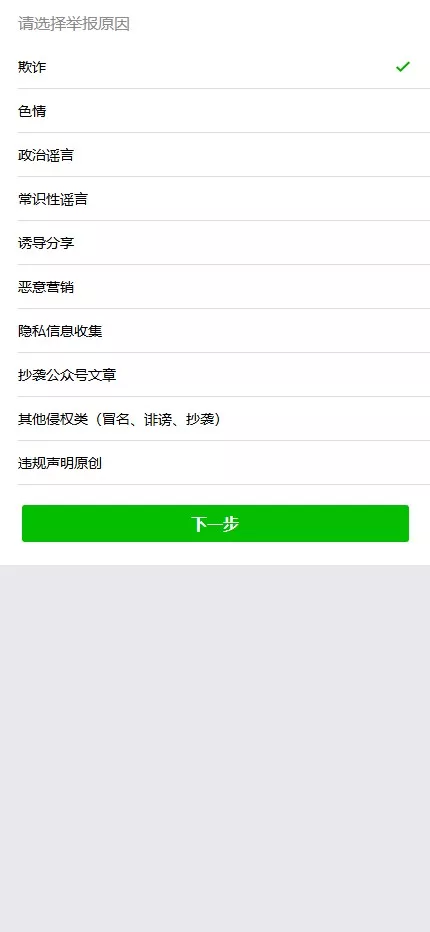
Task: Choose 抄袭公众号文章 reason
Action: (x=215, y=375)
